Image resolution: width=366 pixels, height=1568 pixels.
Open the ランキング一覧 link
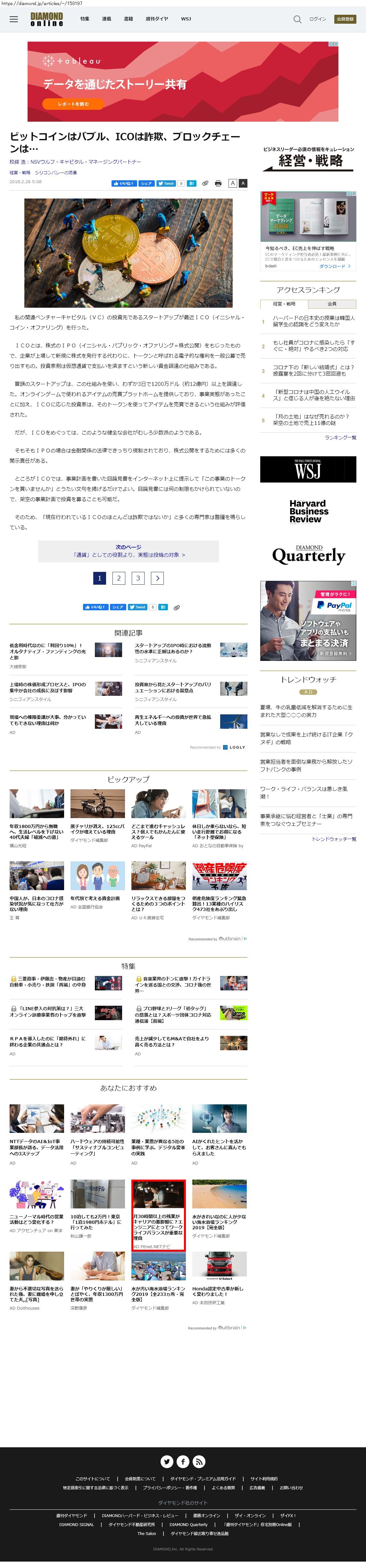pos(340,438)
